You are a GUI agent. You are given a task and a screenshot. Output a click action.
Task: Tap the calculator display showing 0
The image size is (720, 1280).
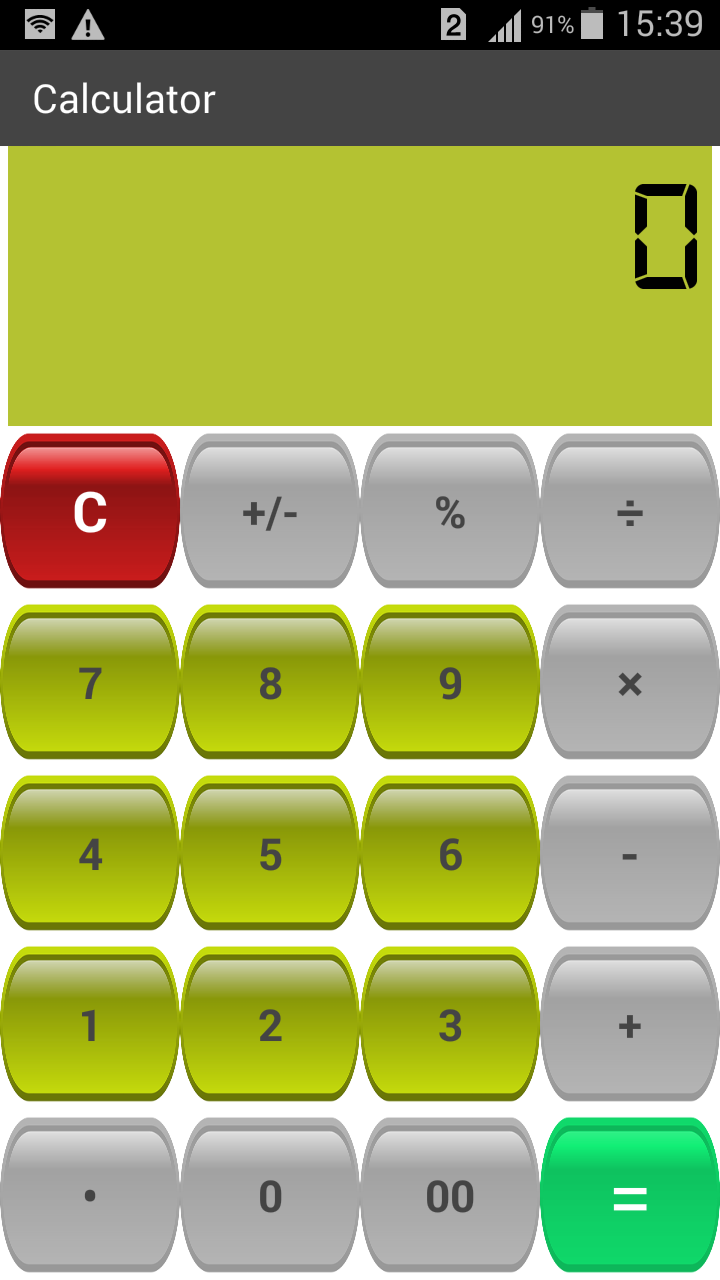click(x=360, y=285)
